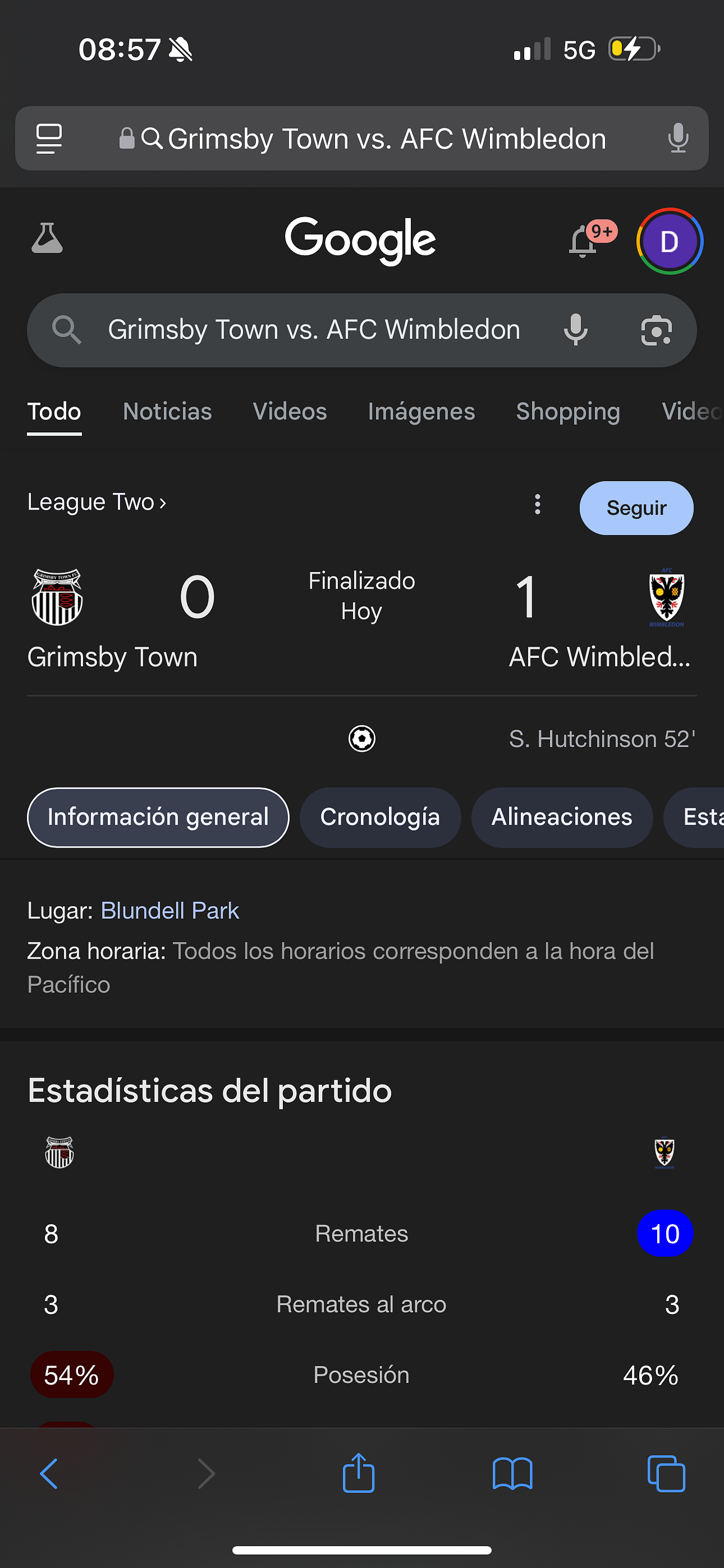
Task: Open Google Lens camera search
Action: point(657,330)
